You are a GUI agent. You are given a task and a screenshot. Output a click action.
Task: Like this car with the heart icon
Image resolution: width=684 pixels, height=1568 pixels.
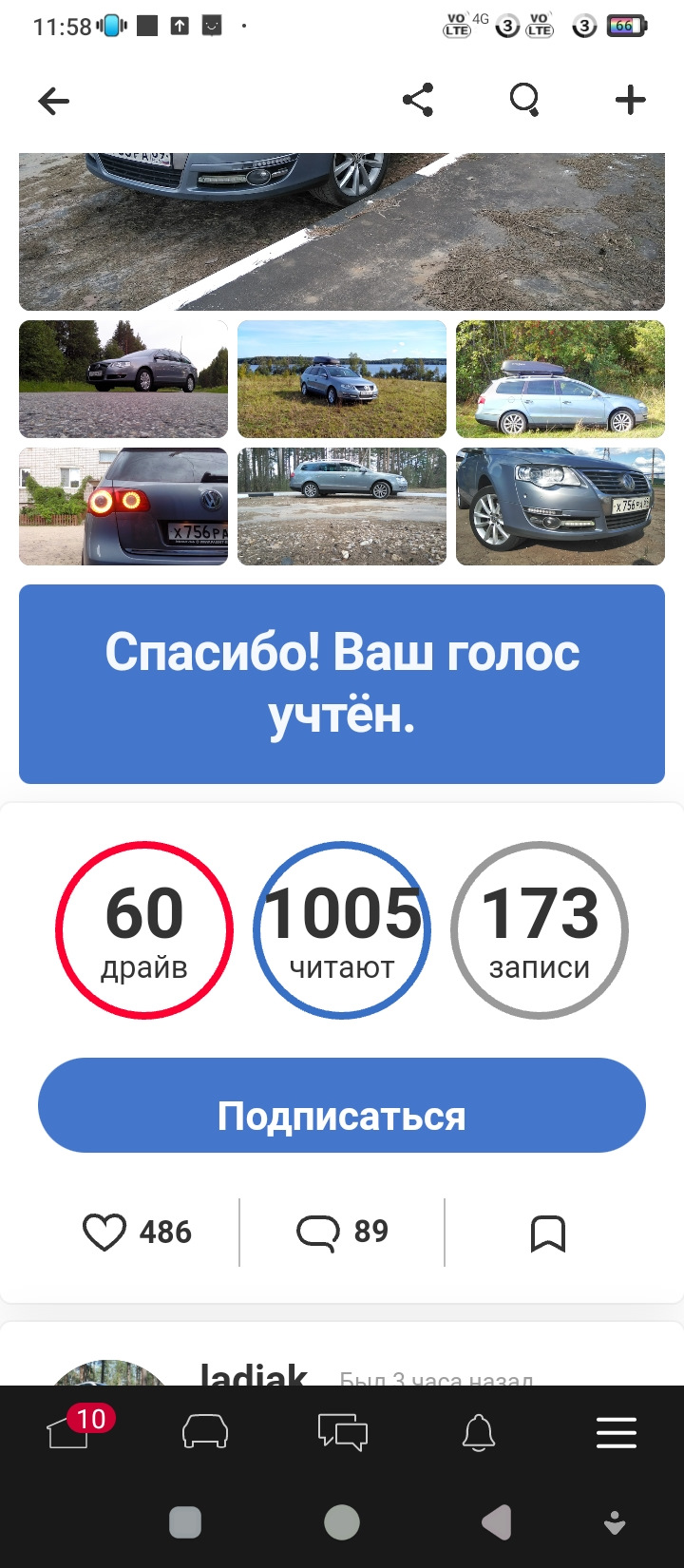tap(104, 1233)
